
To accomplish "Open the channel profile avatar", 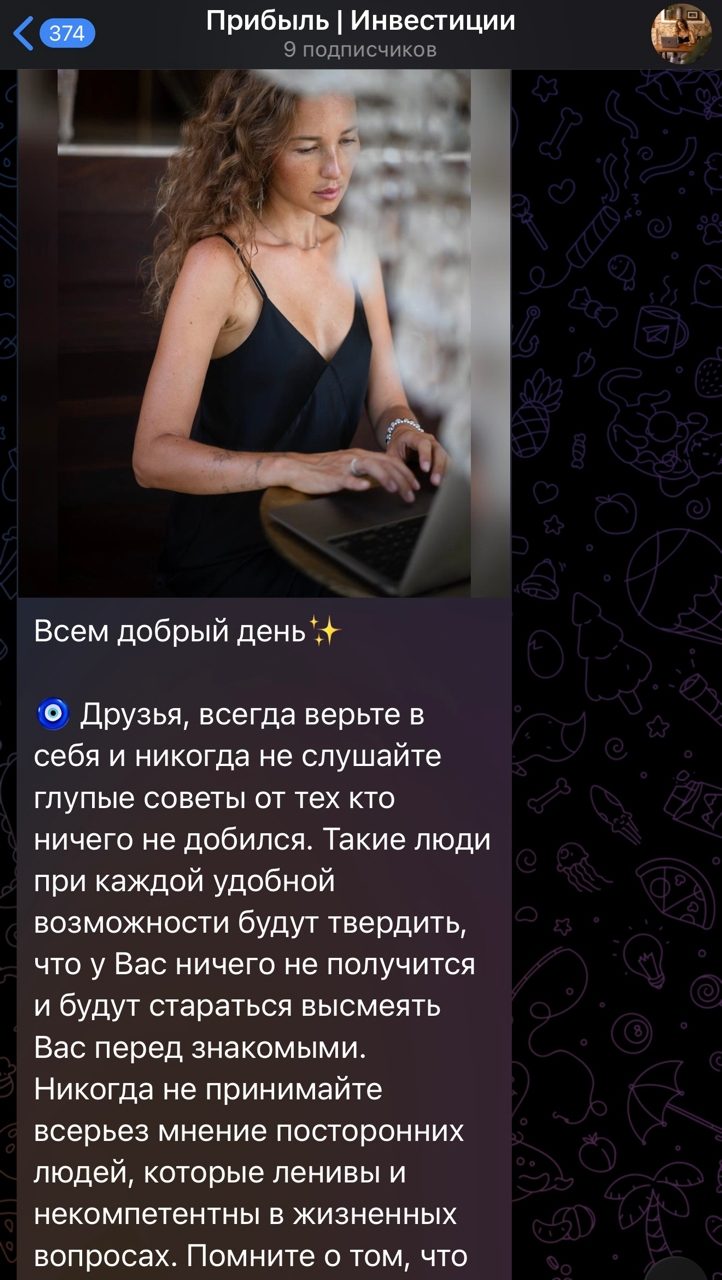I will click(680, 33).
